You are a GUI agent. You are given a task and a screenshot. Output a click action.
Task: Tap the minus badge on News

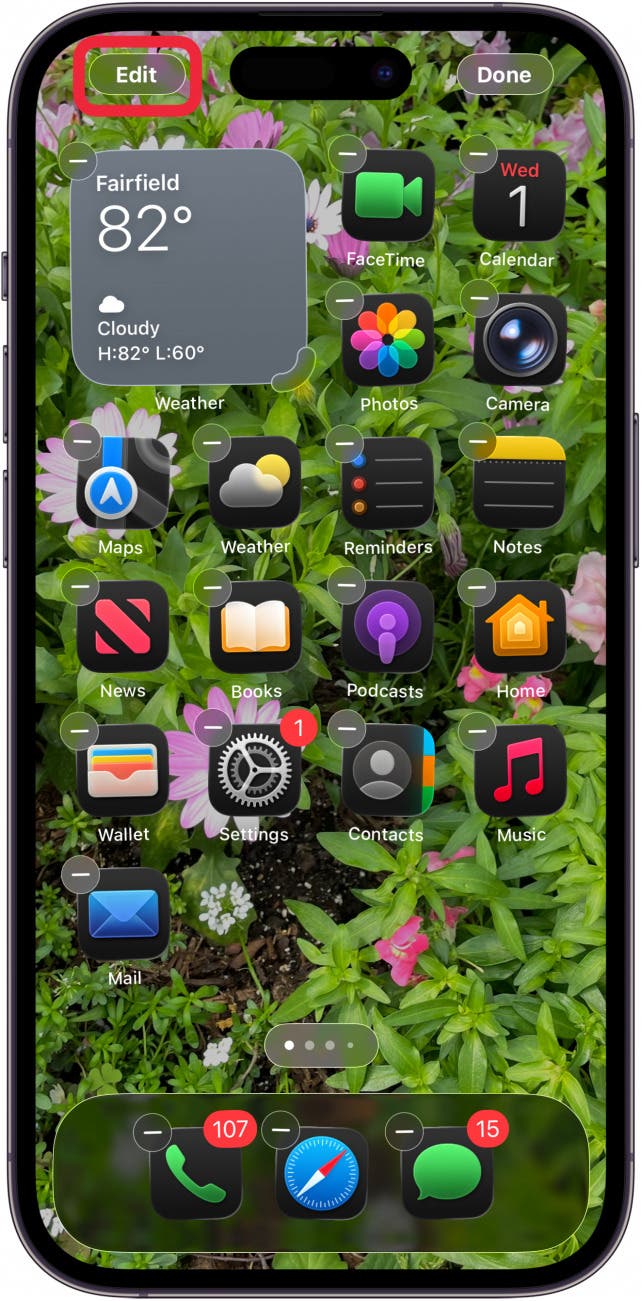[80, 586]
